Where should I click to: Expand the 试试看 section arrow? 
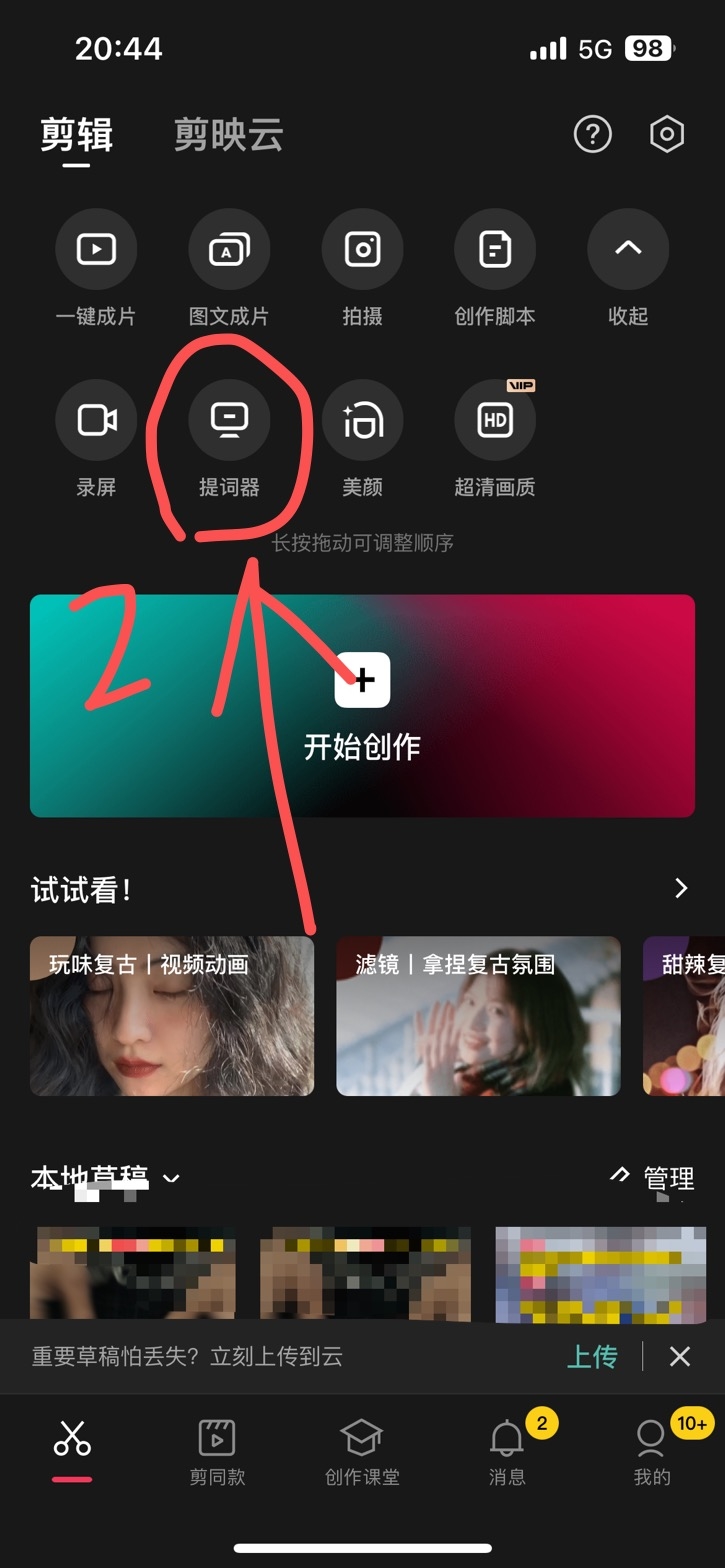pos(681,888)
